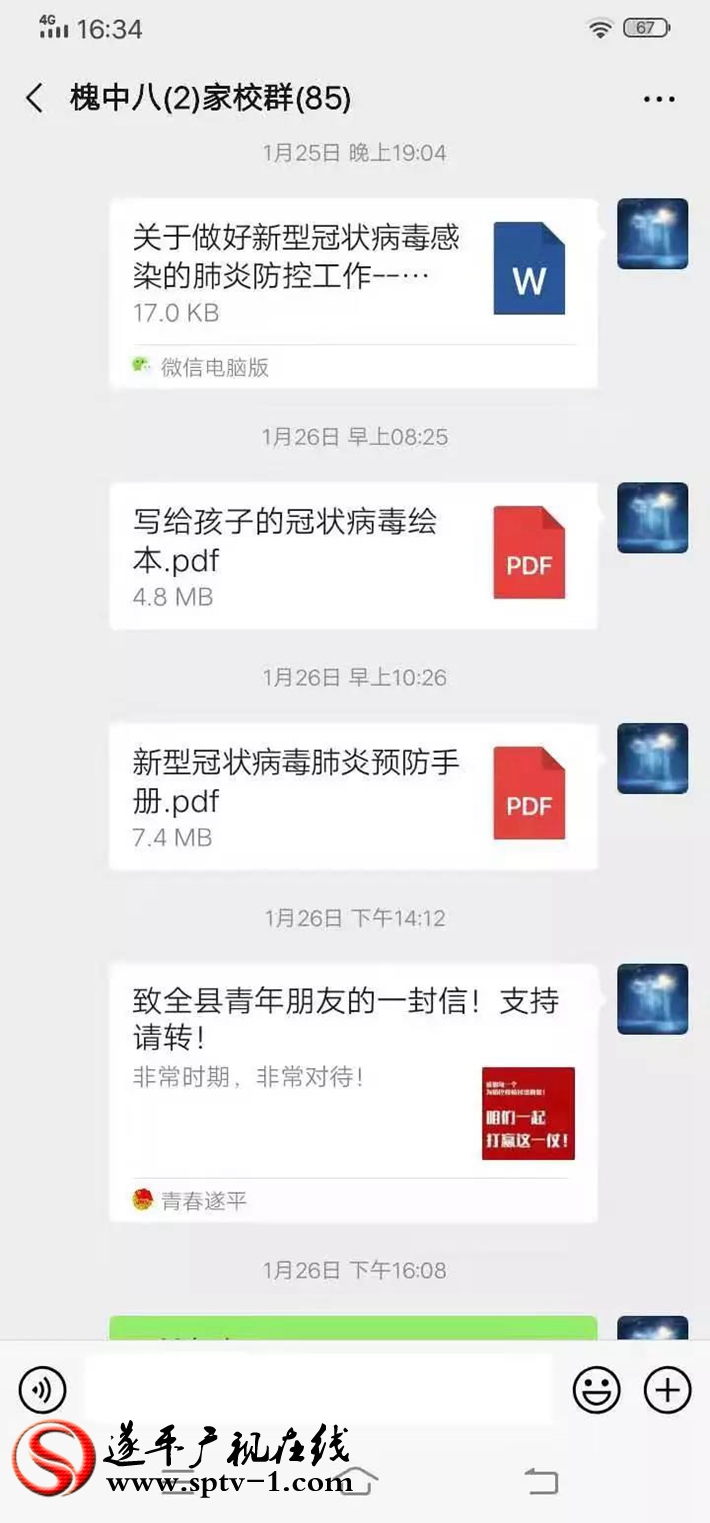Switch to voice message input
Image resolution: width=710 pixels, height=1523 pixels.
[x=42, y=1389]
